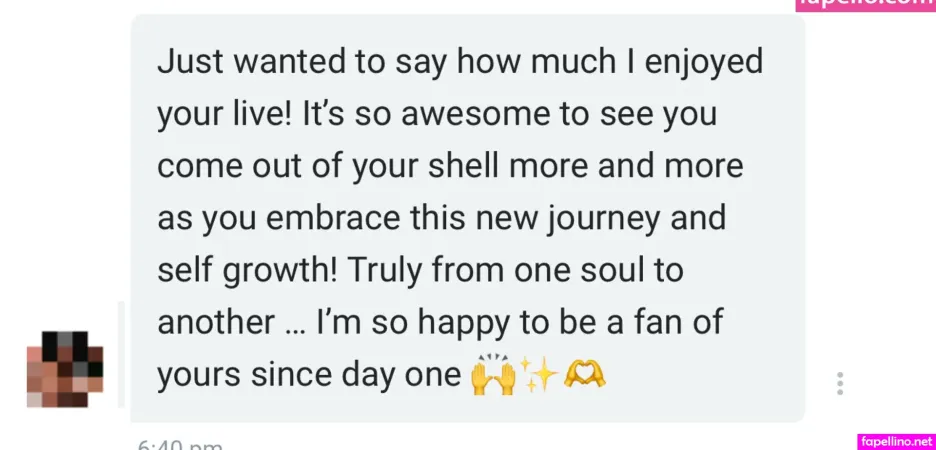Image resolution: width=936 pixels, height=450 pixels.
Task: Open the sender's pixelated profile picture
Action: pos(65,369)
